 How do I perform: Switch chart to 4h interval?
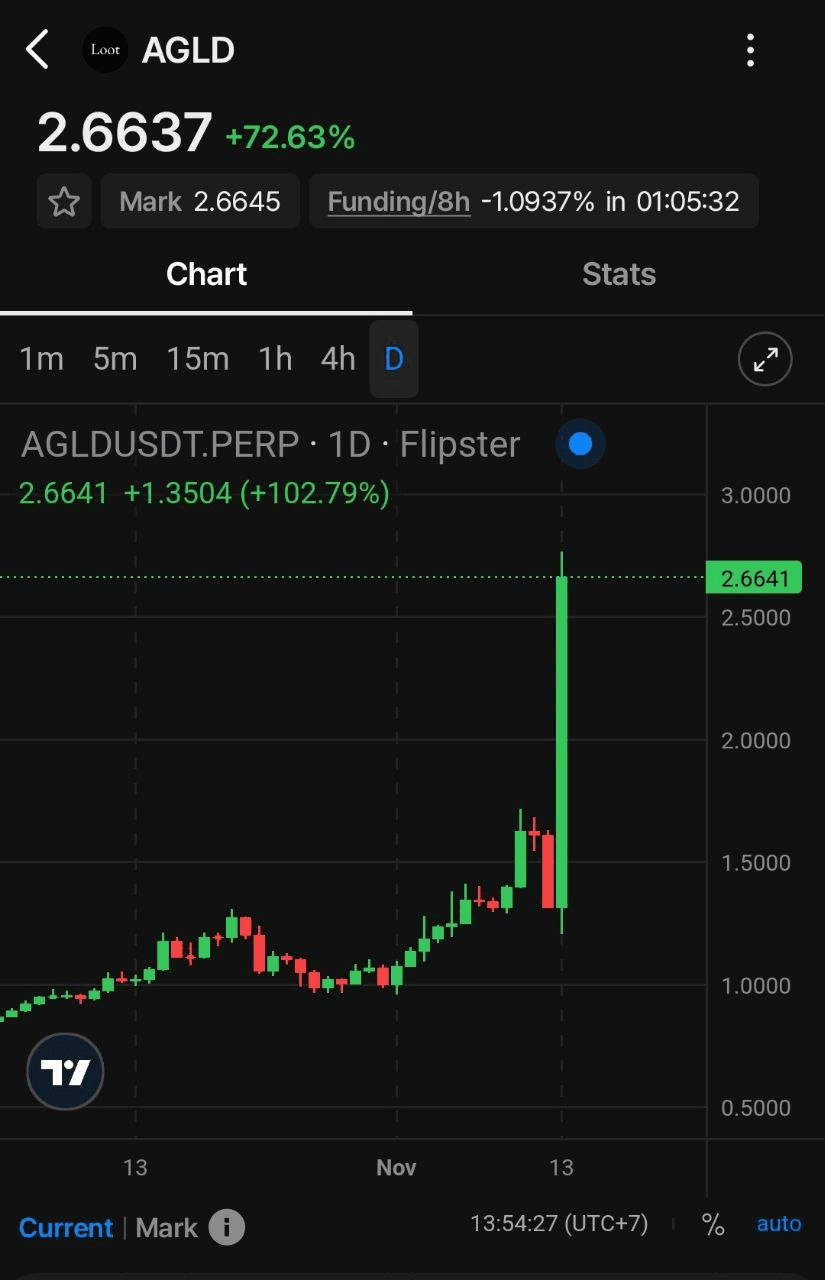338,359
